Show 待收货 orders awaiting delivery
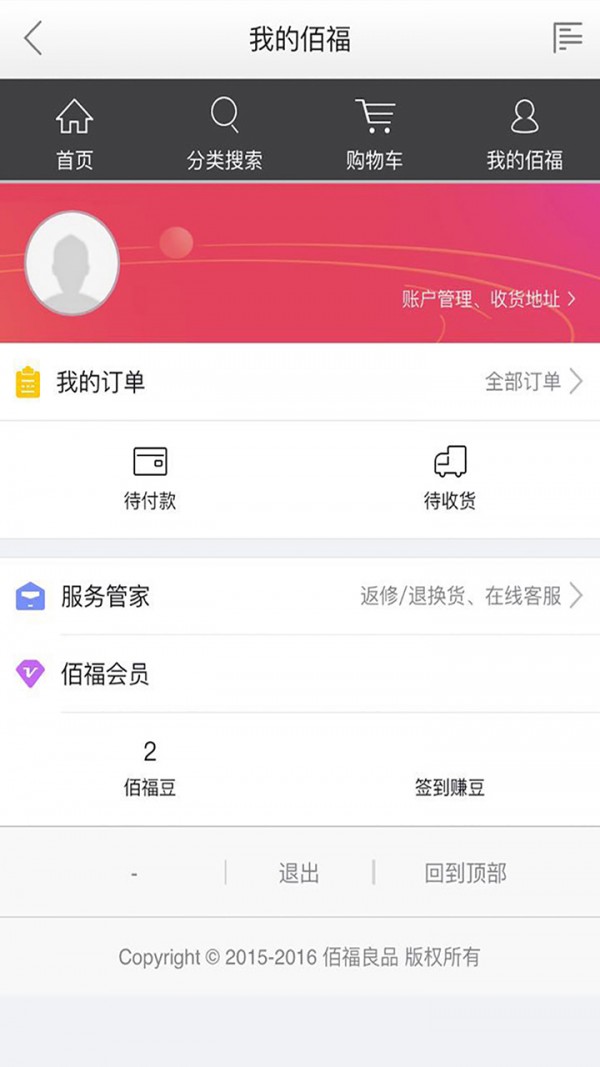600x1067 pixels. click(450, 478)
